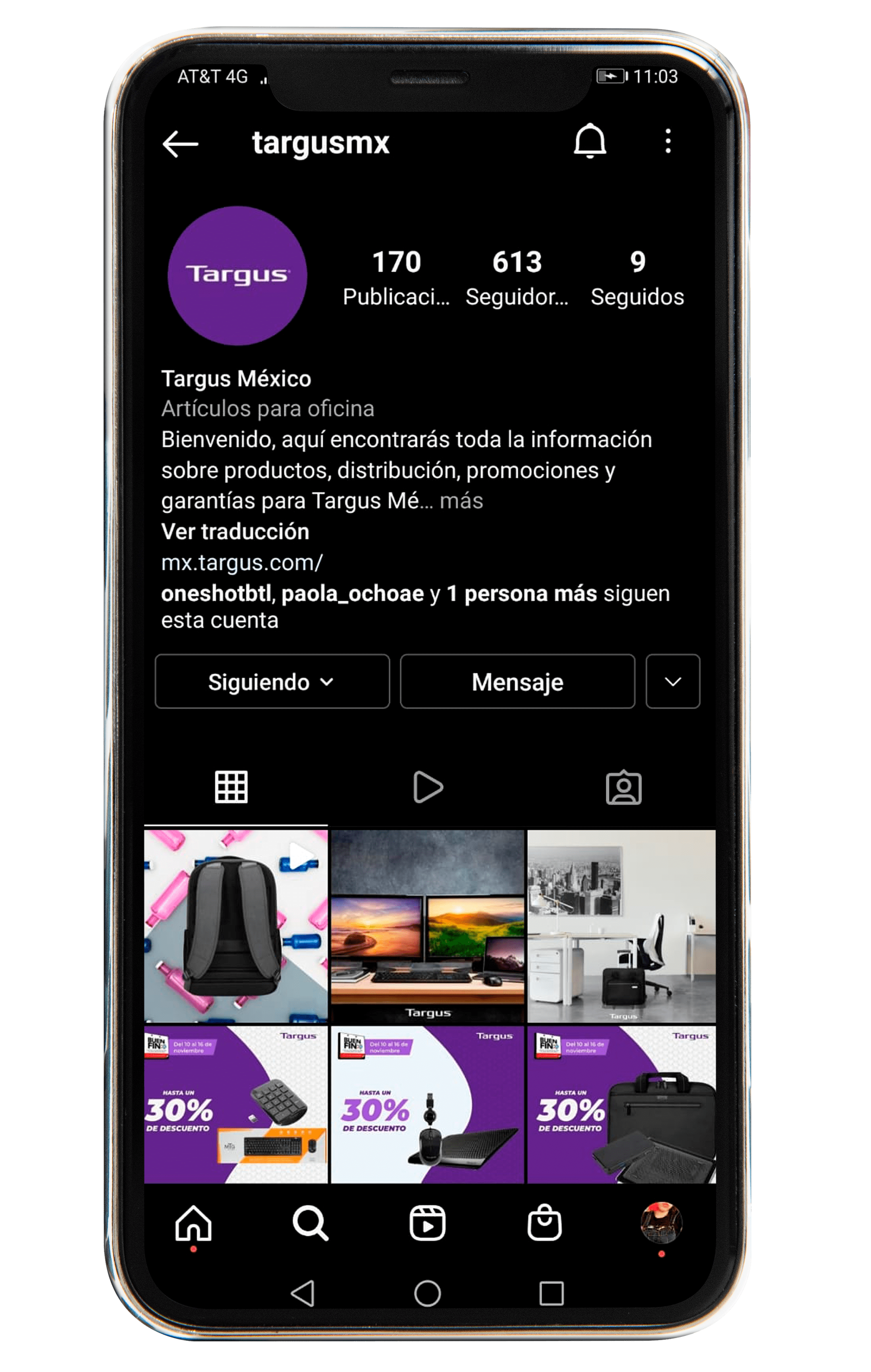Screen dimensions: 871x1372
Task: Go to Instagram home feed
Action: click(x=194, y=1223)
